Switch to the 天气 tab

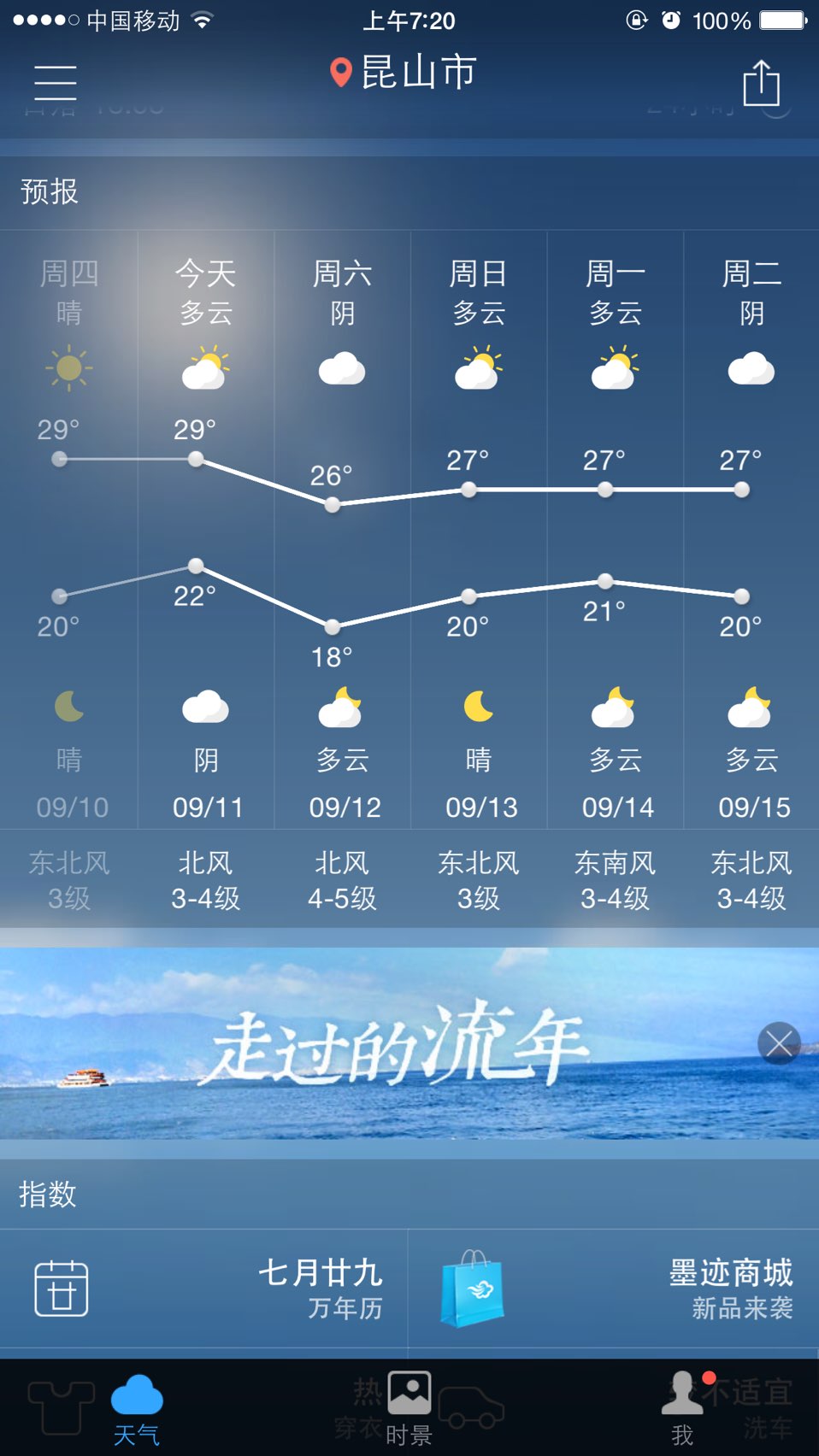[137, 1409]
